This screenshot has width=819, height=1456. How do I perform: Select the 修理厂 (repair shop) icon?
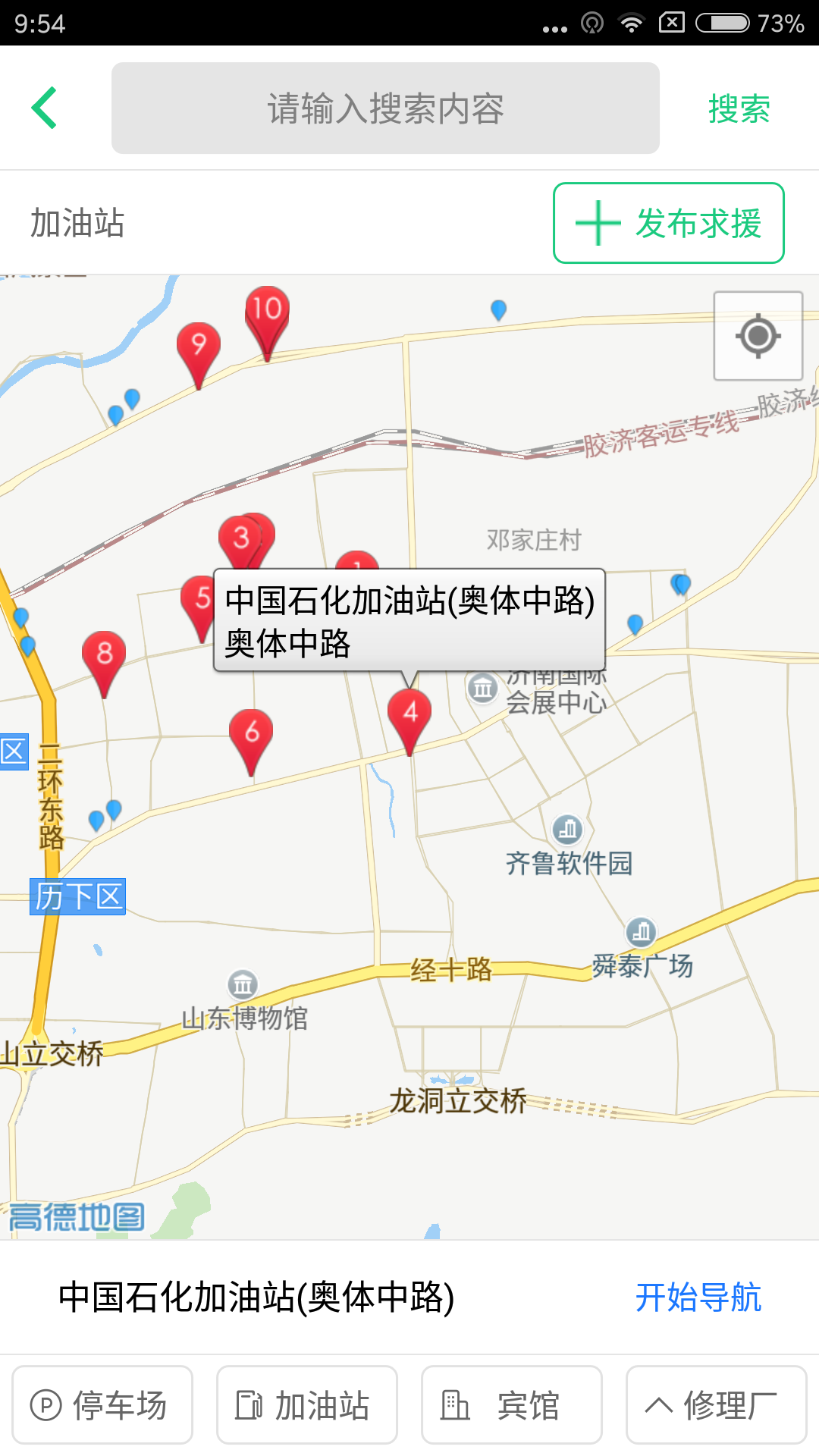659,1404
